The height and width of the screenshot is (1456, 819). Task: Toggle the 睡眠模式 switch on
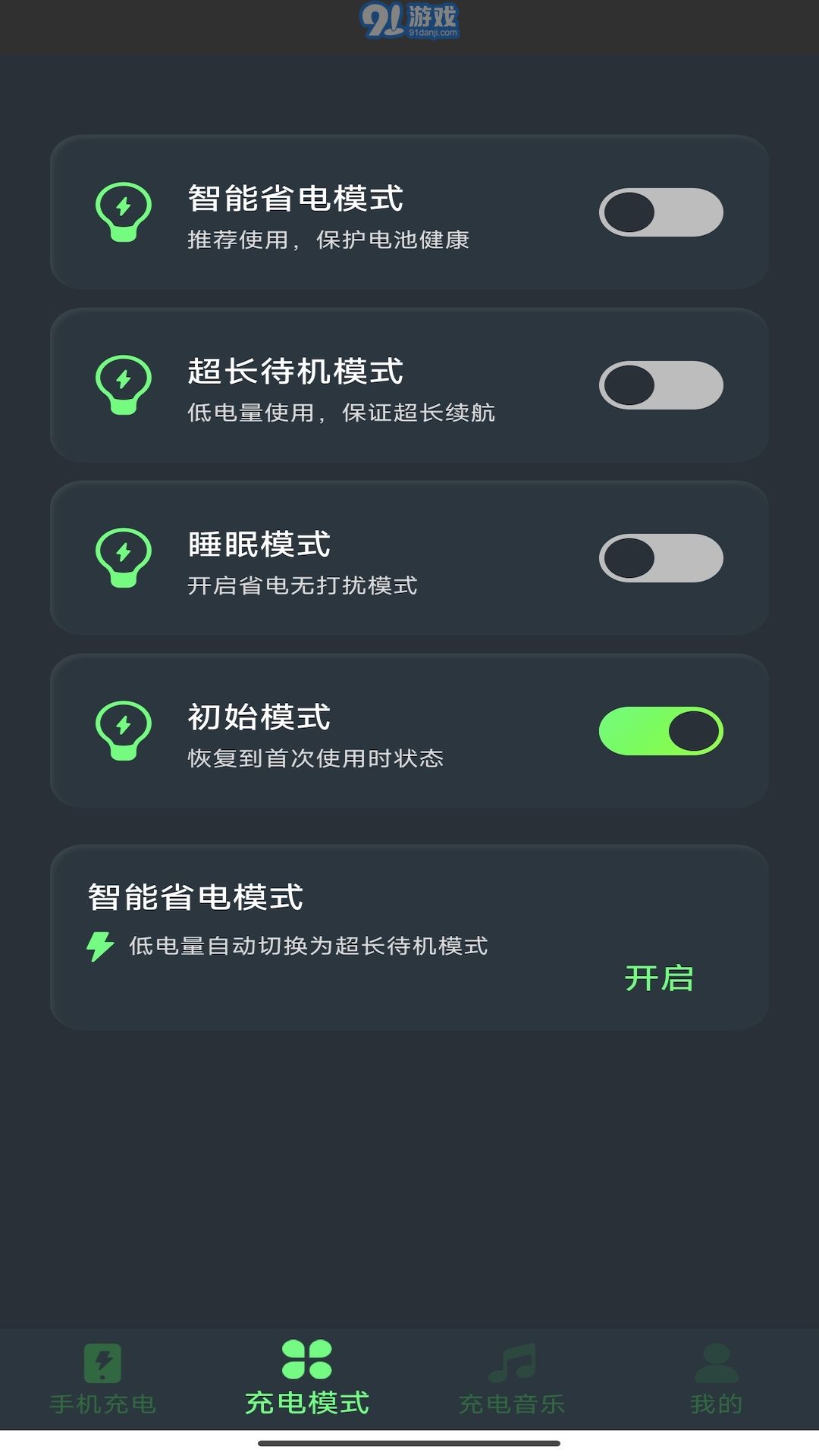pyautogui.click(x=661, y=558)
